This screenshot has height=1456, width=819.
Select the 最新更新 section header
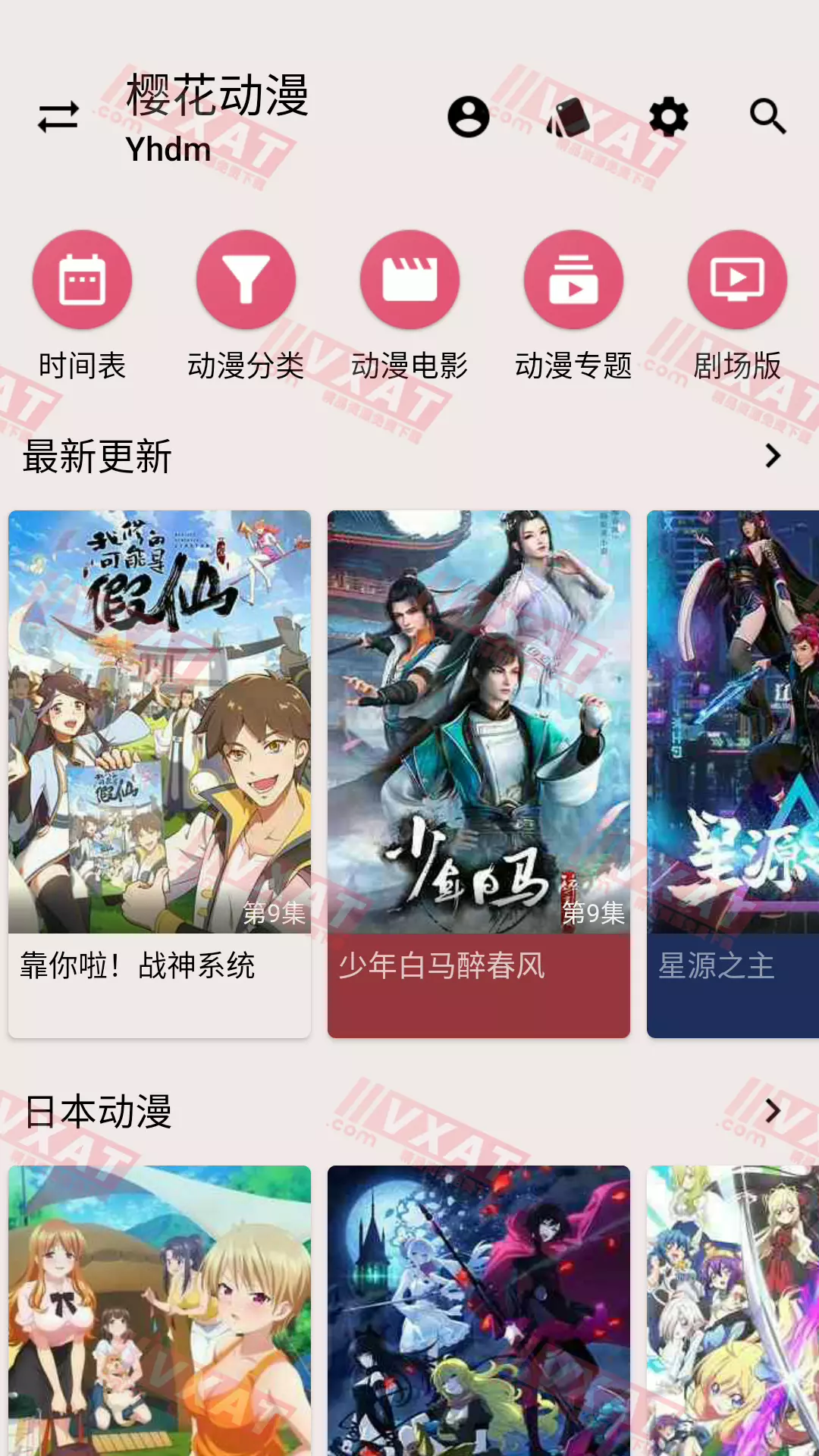coord(97,457)
